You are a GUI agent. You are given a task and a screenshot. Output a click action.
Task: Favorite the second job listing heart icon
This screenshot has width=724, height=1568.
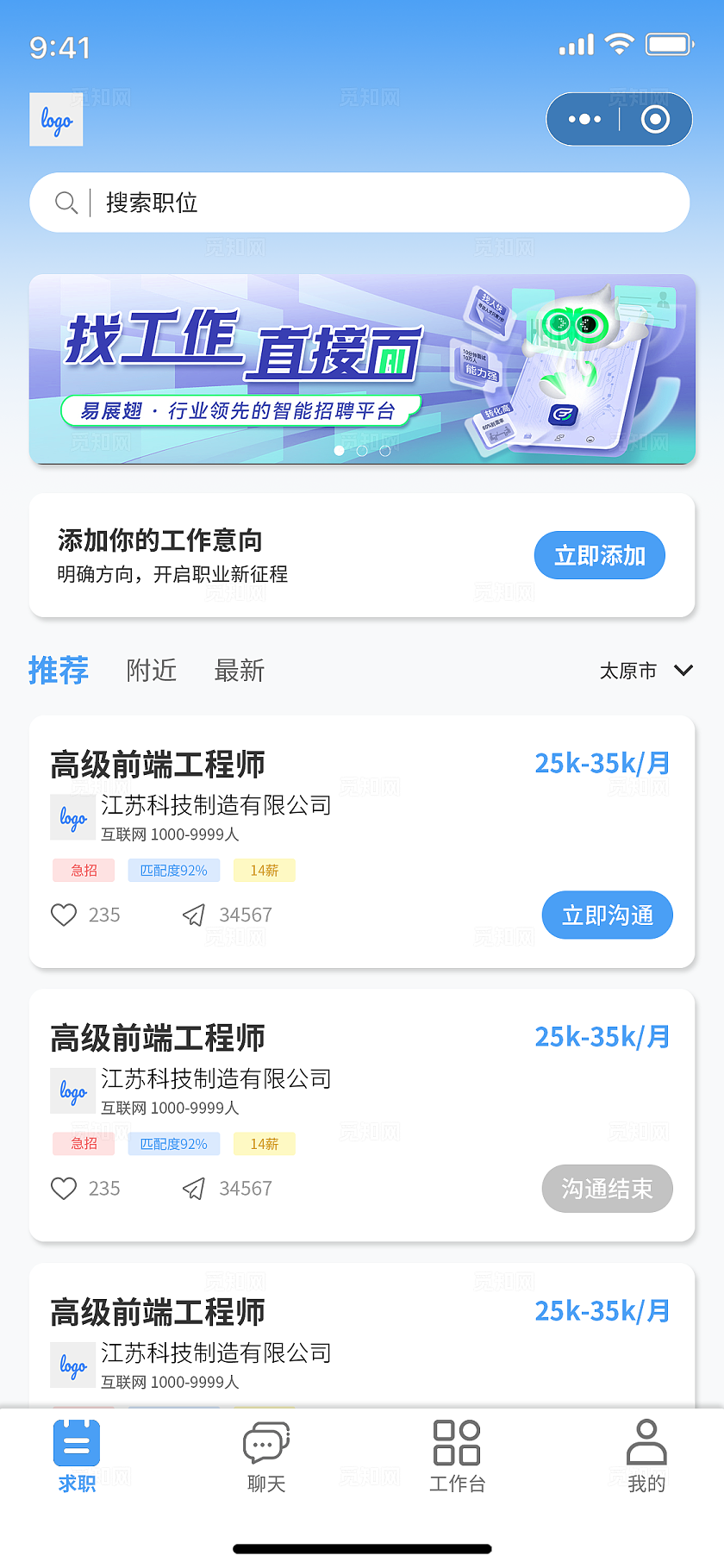[64, 1188]
